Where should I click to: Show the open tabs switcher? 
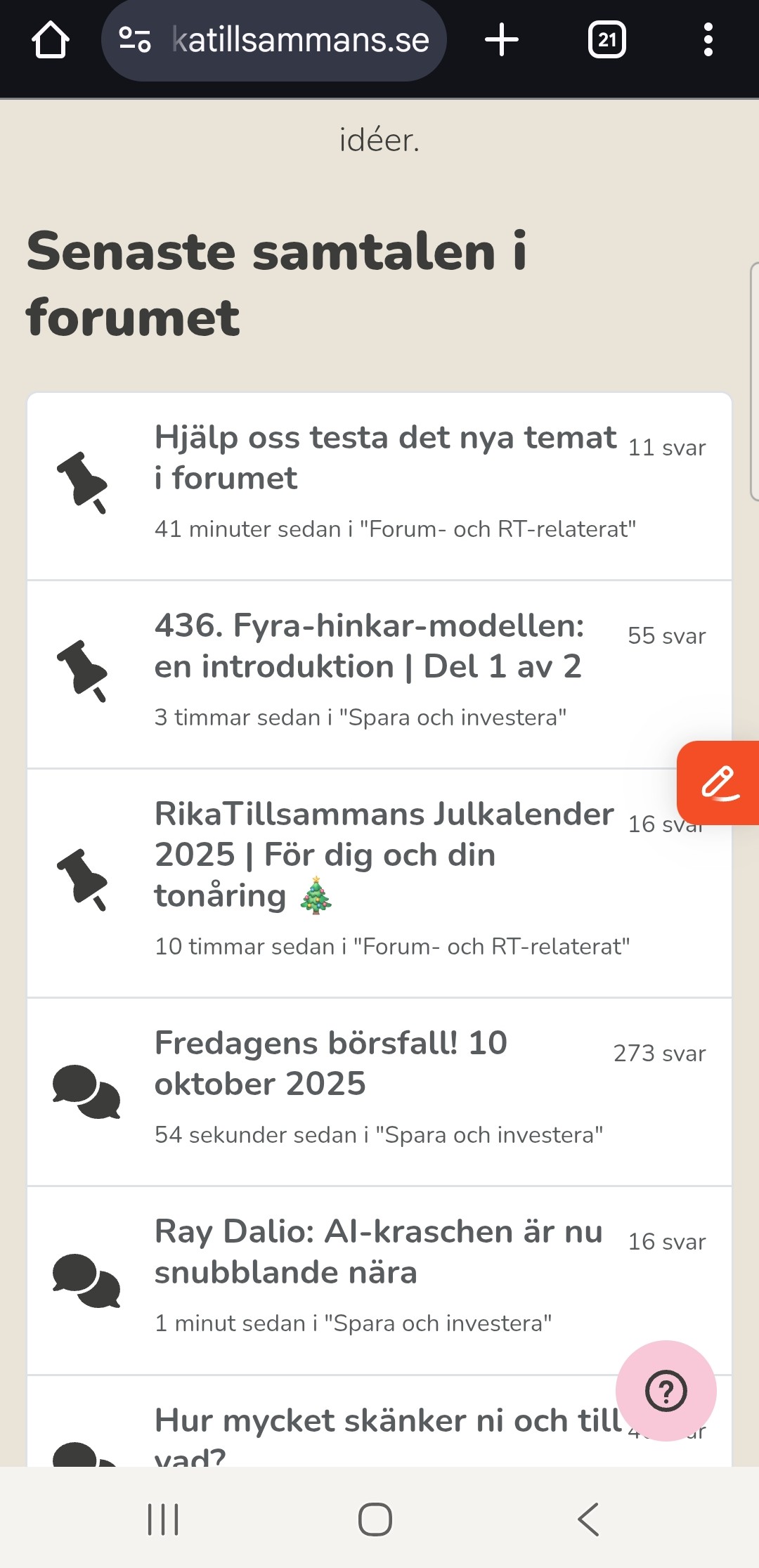[607, 40]
